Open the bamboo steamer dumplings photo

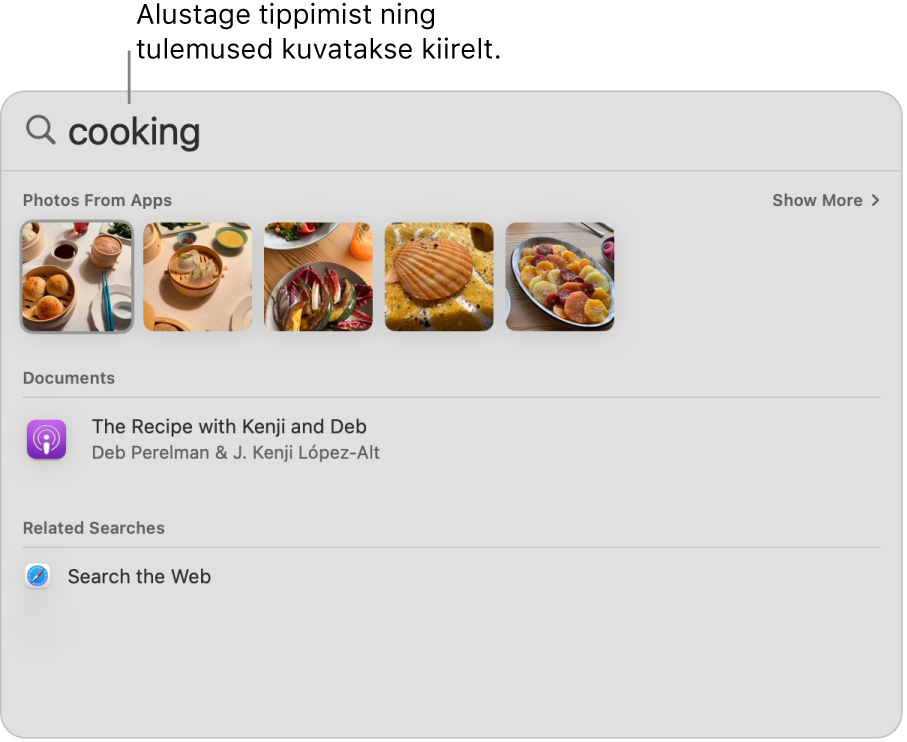[197, 277]
